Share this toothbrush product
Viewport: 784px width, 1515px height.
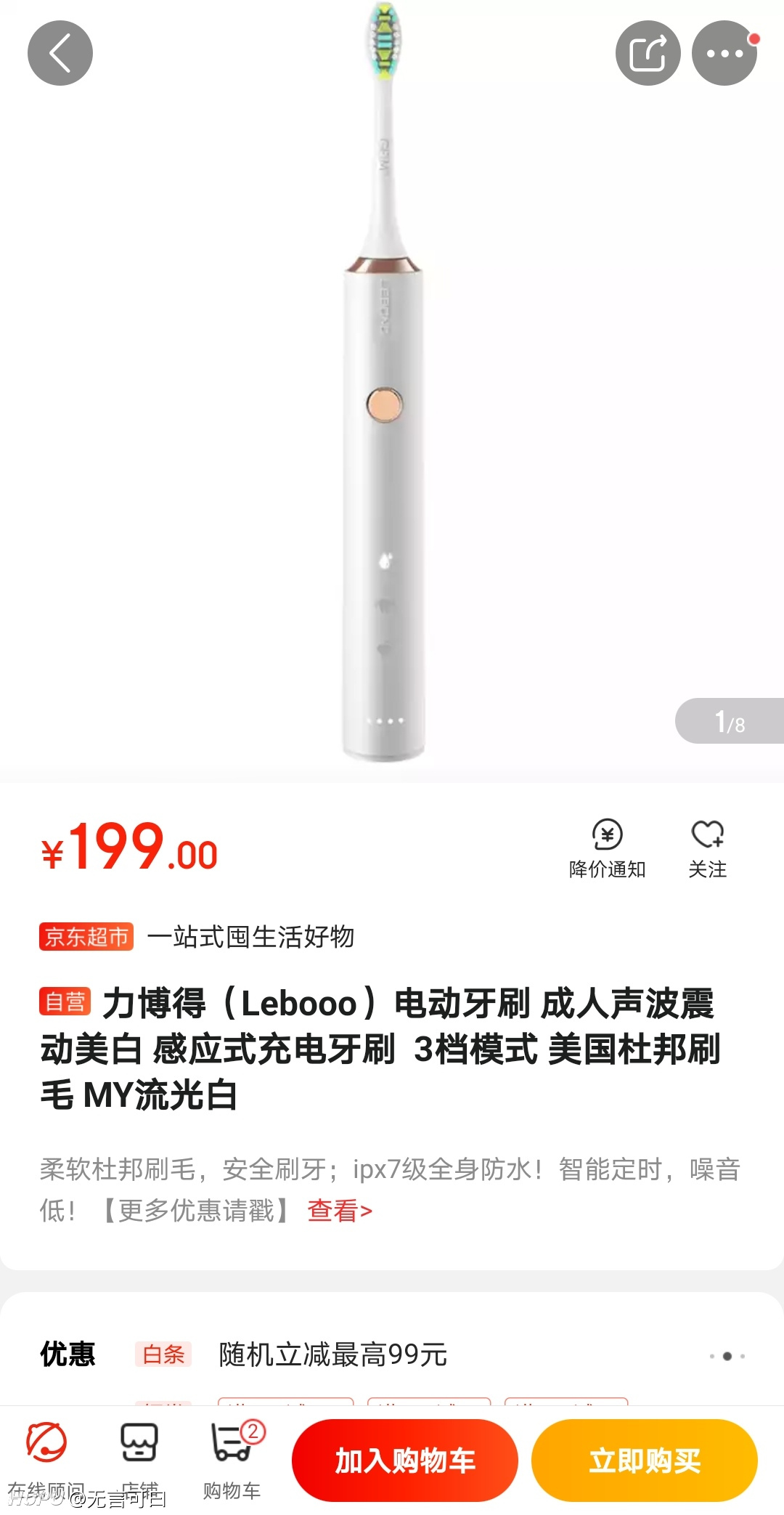(x=648, y=53)
